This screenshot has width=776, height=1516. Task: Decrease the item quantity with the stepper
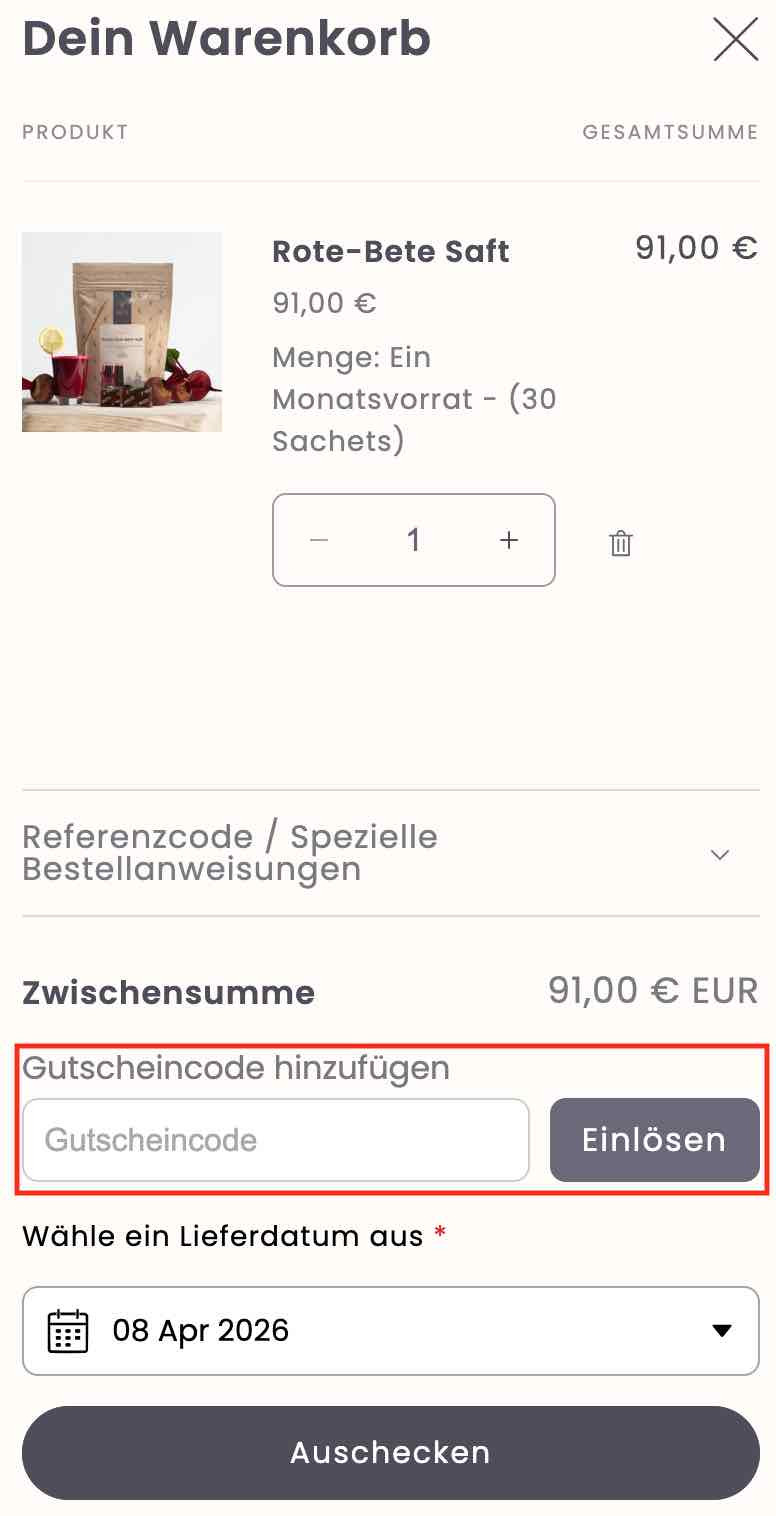pos(318,540)
